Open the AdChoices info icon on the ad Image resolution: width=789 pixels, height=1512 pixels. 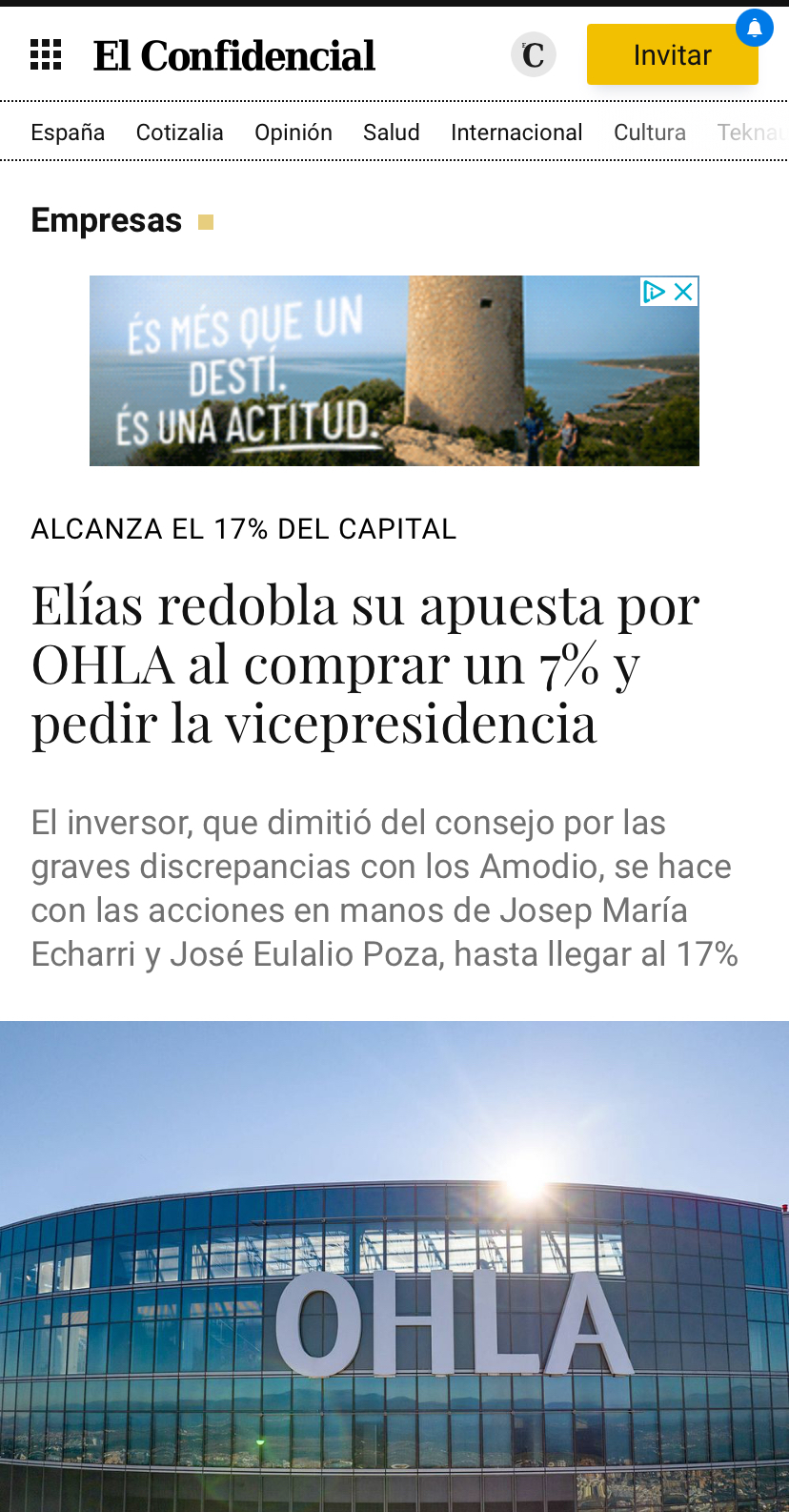[655, 292]
